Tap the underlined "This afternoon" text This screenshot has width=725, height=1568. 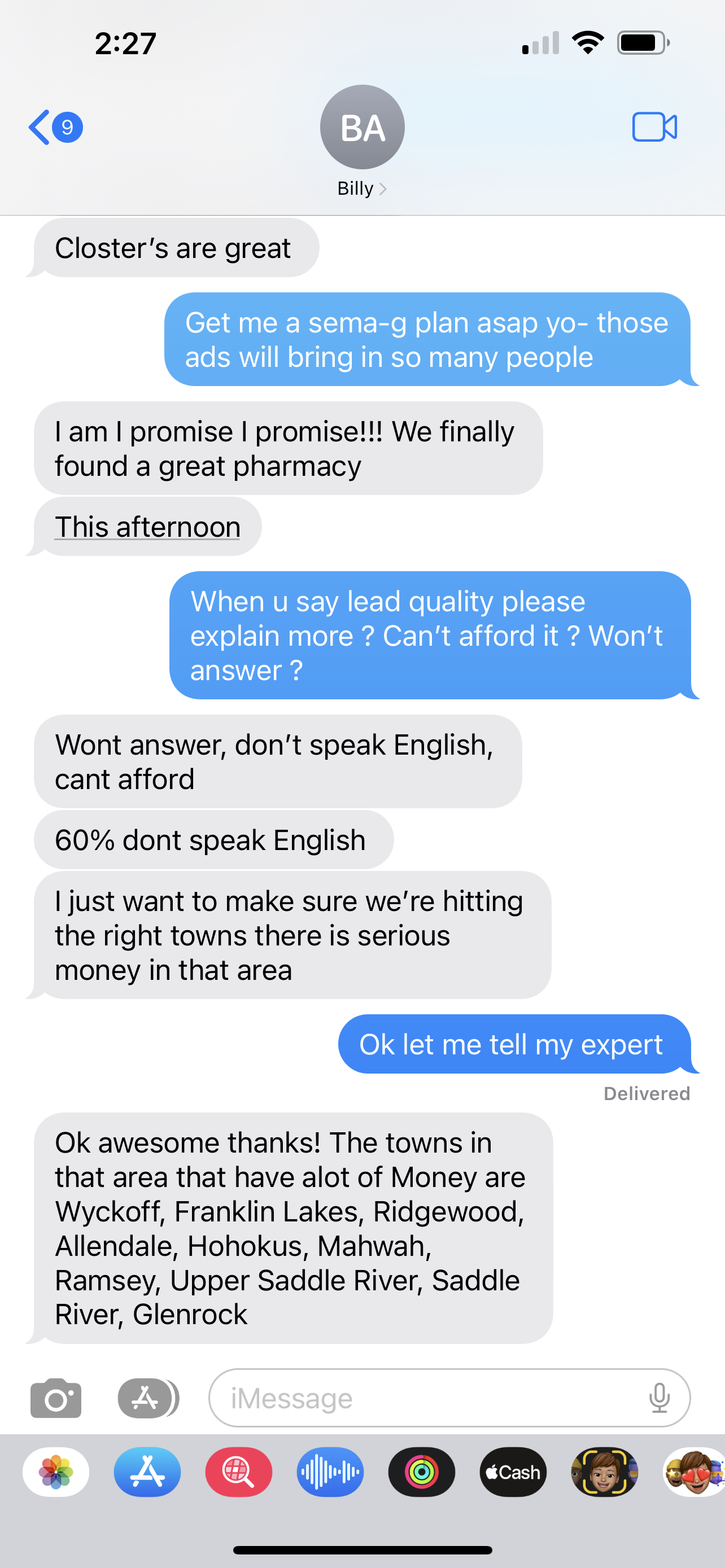[x=147, y=527]
